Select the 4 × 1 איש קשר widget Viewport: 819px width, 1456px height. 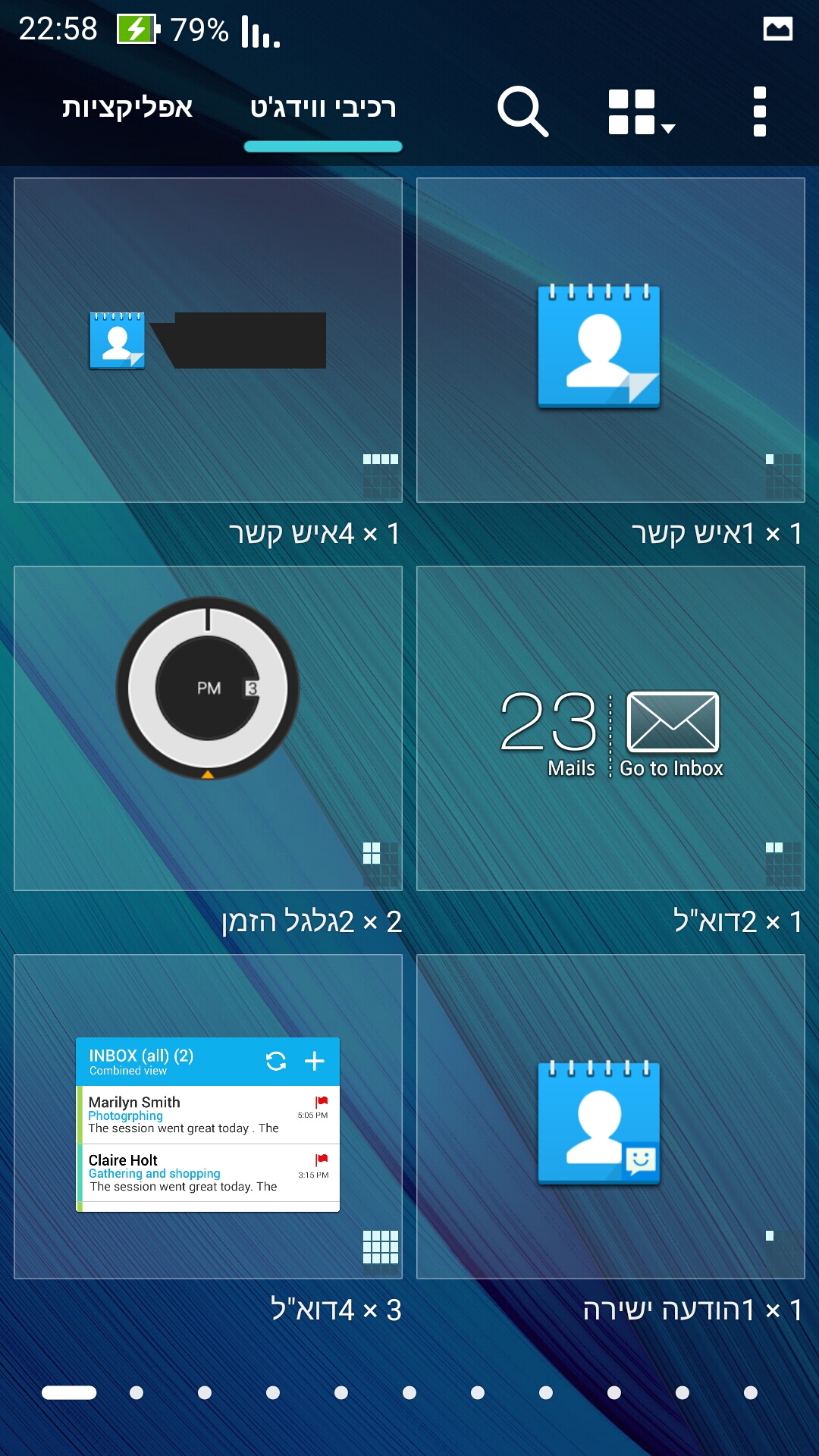point(208,340)
